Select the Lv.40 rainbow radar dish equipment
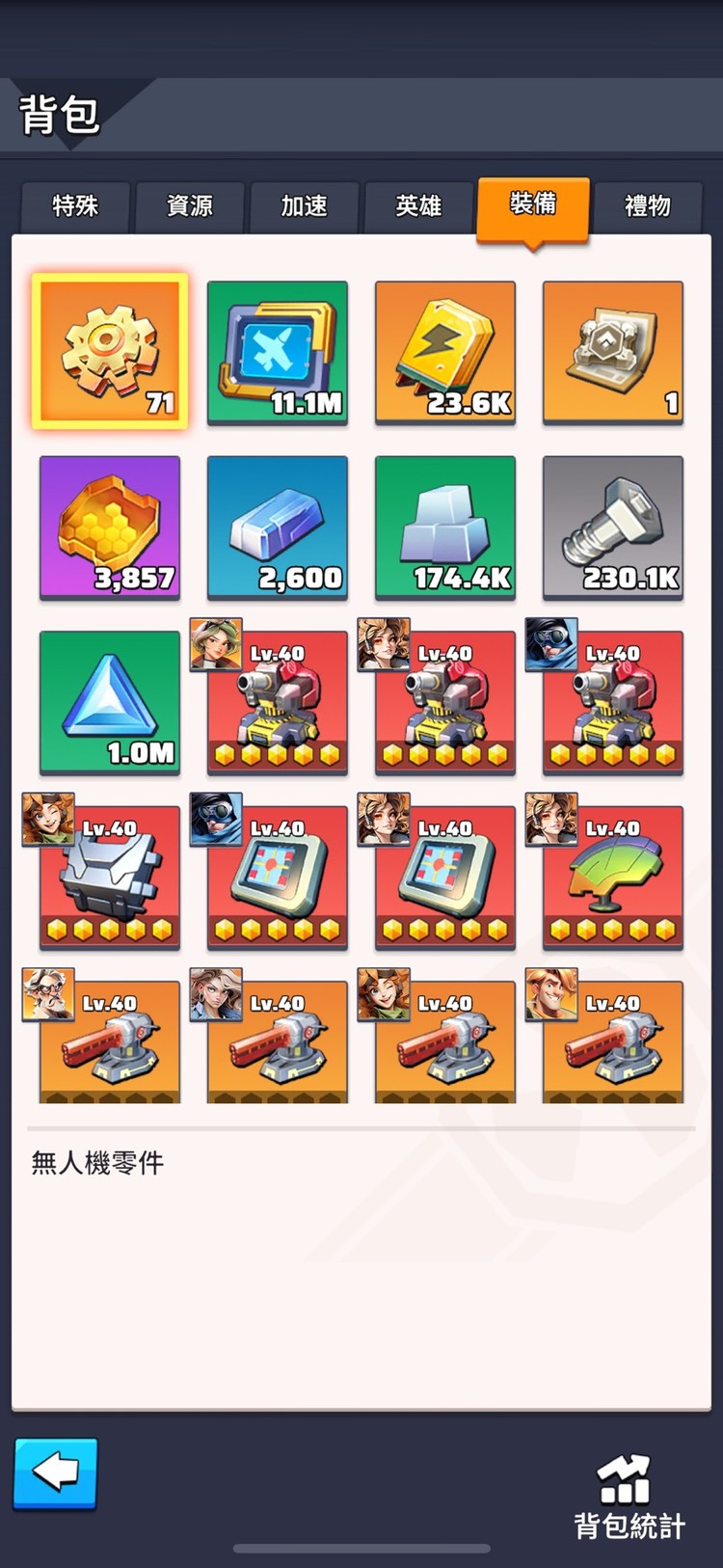Image resolution: width=723 pixels, height=1568 pixels. pyautogui.click(x=613, y=876)
